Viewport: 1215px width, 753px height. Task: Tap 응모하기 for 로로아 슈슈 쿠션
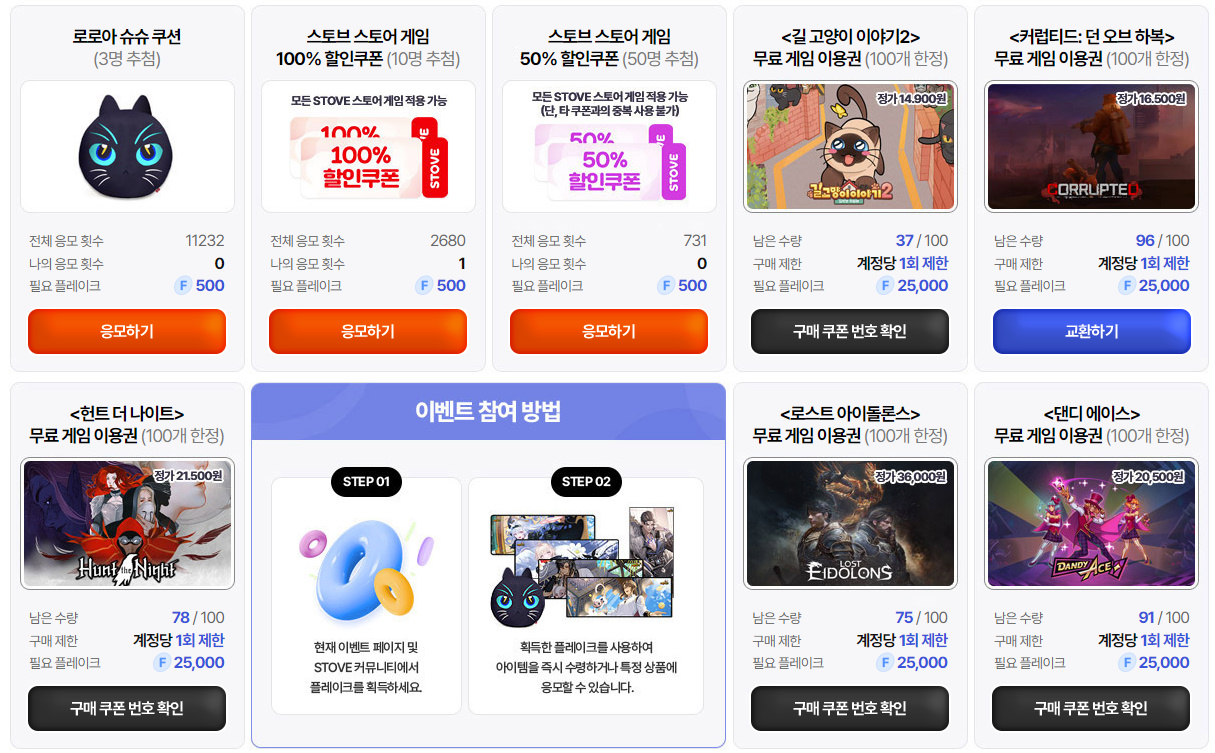[127, 331]
